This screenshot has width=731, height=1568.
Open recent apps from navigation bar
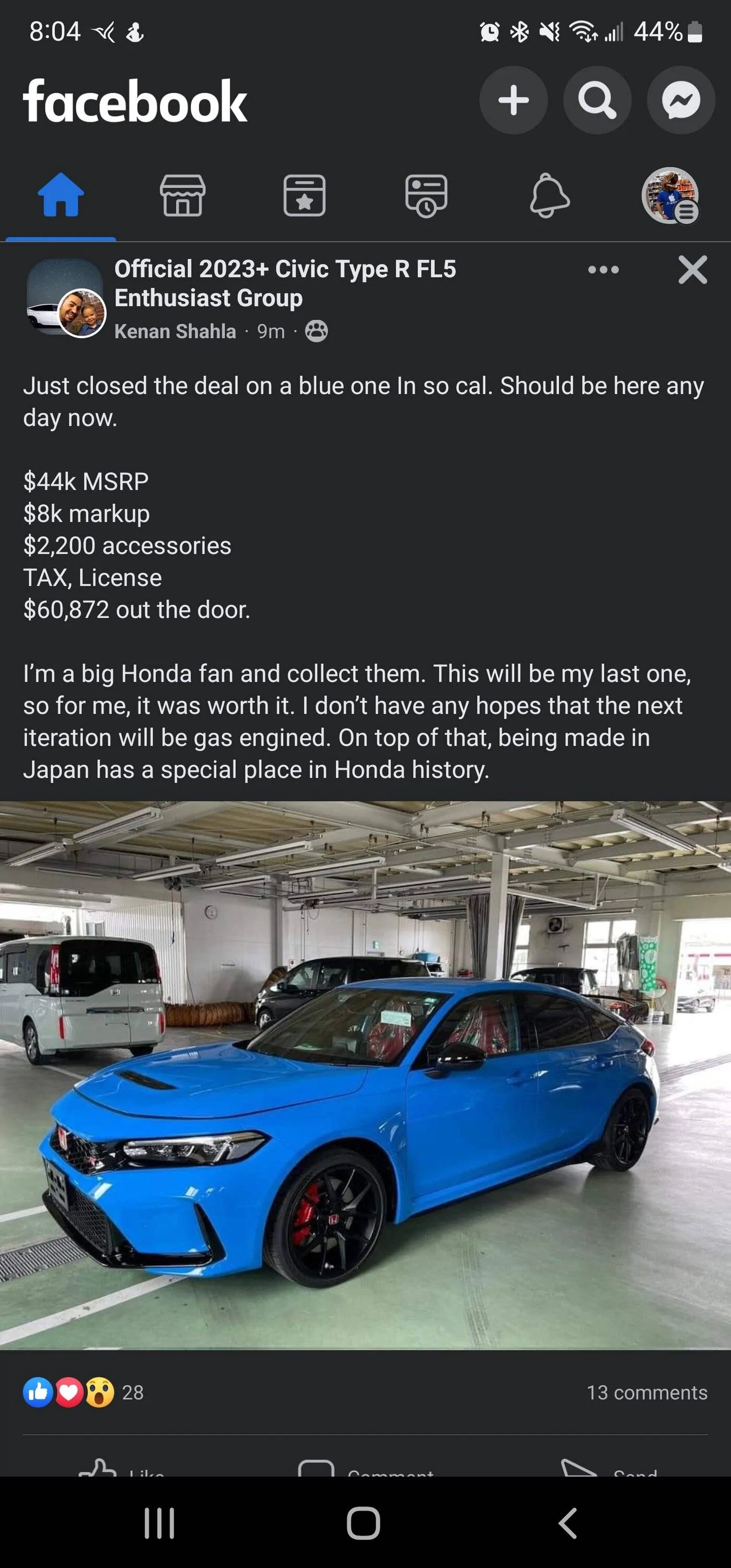click(x=159, y=1523)
